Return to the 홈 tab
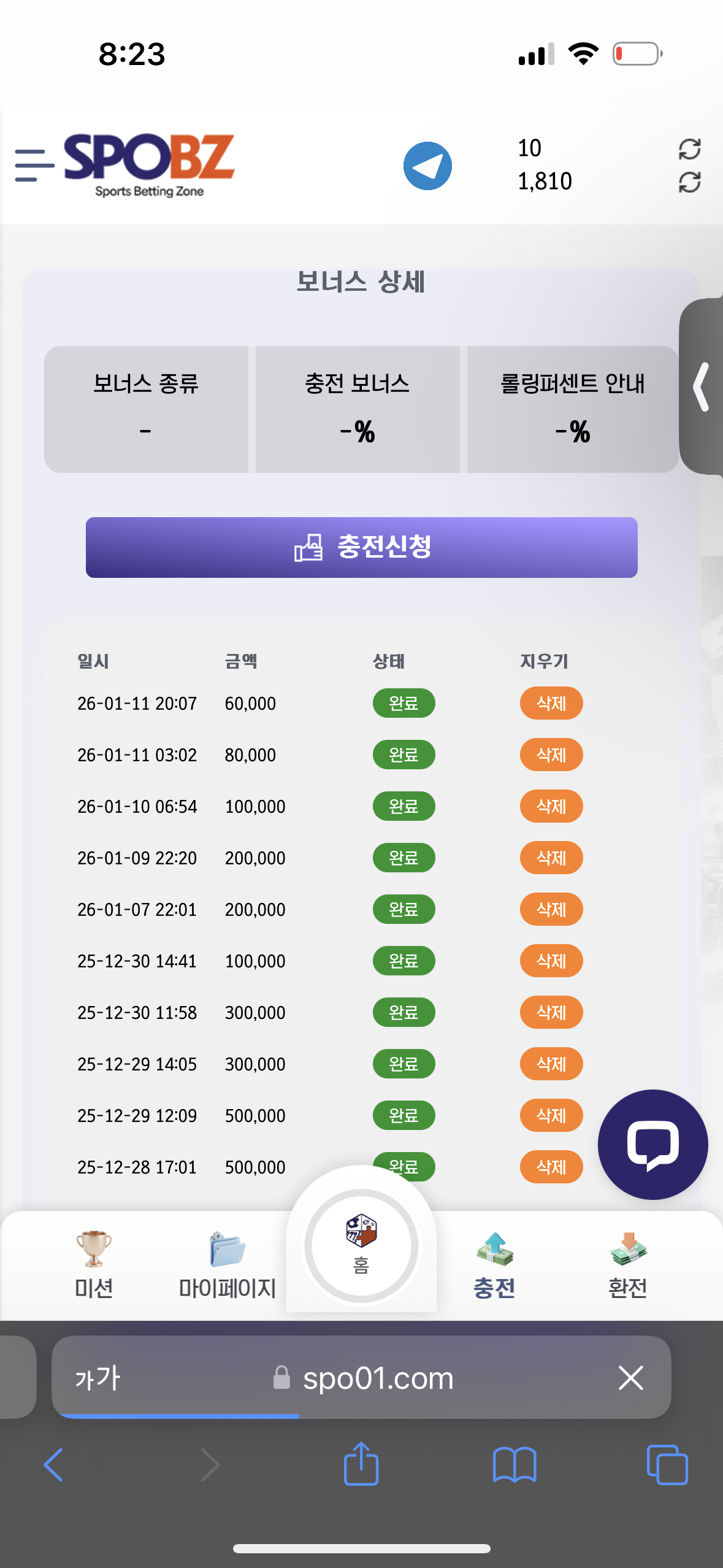 [361, 1245]
